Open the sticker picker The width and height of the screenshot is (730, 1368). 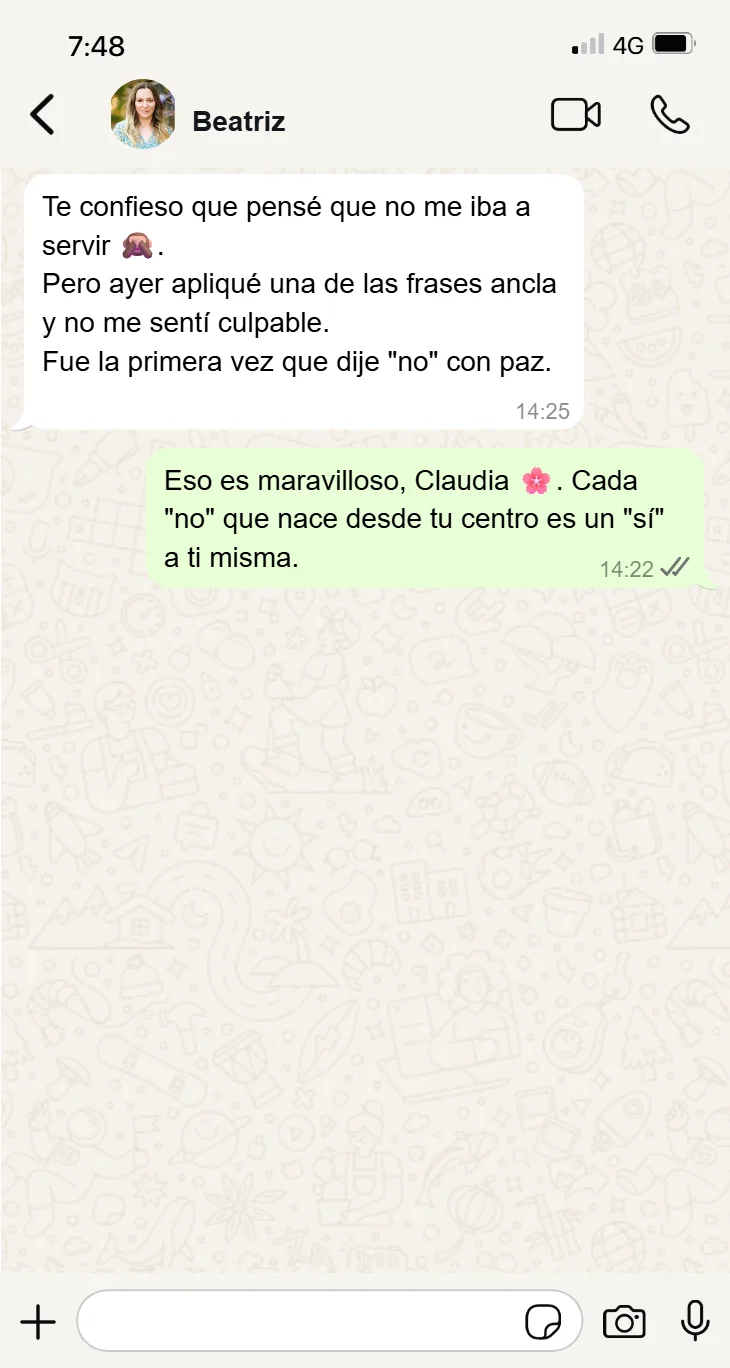click(x=543, y=1322)
